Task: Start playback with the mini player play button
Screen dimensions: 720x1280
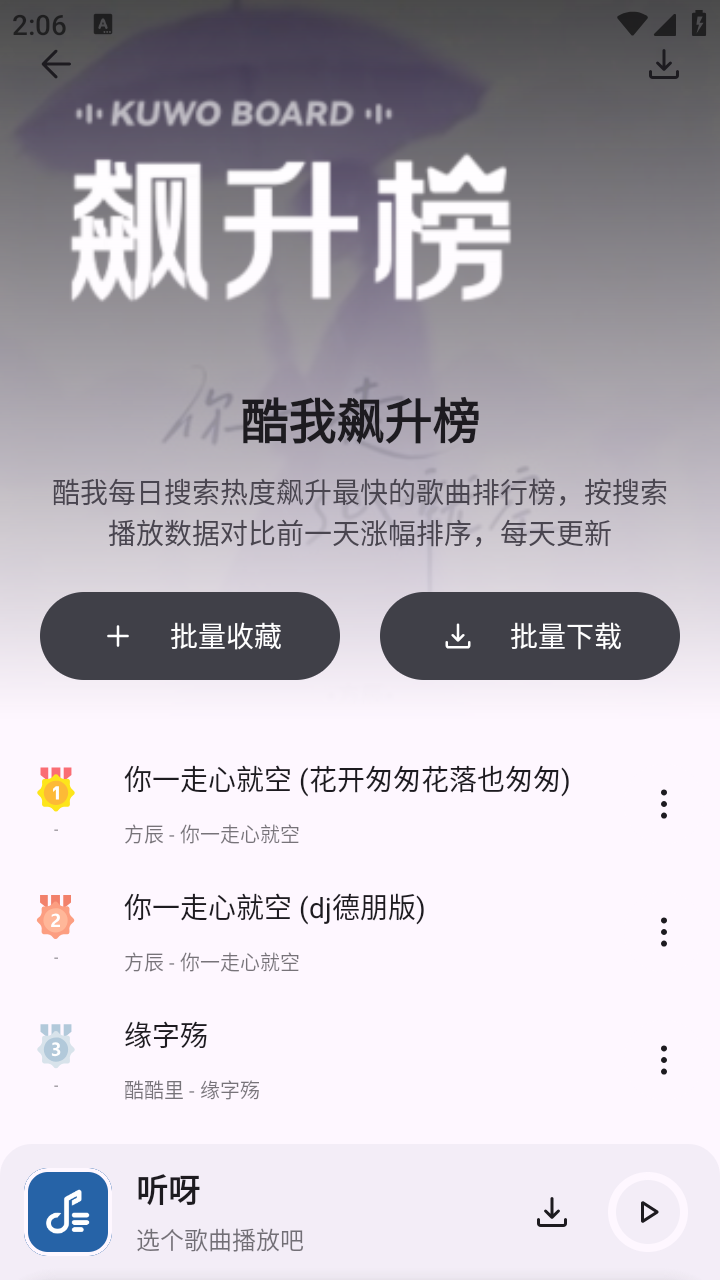Action: 648,1212
